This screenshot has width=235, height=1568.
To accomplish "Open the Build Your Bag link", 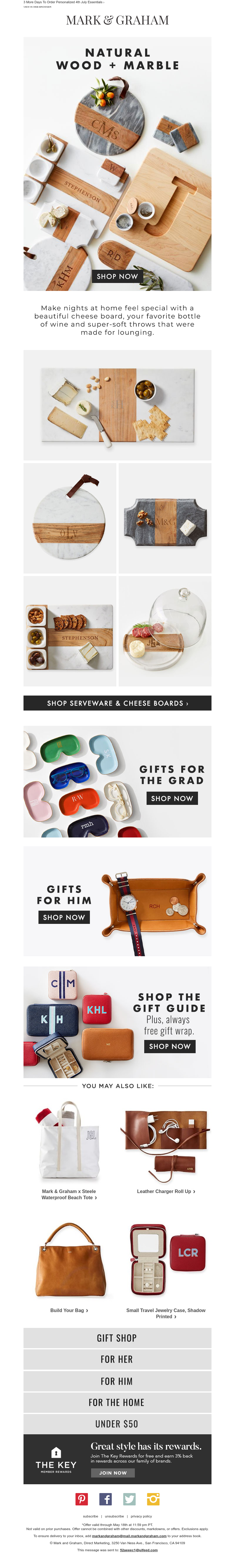I will point(69,1310).
